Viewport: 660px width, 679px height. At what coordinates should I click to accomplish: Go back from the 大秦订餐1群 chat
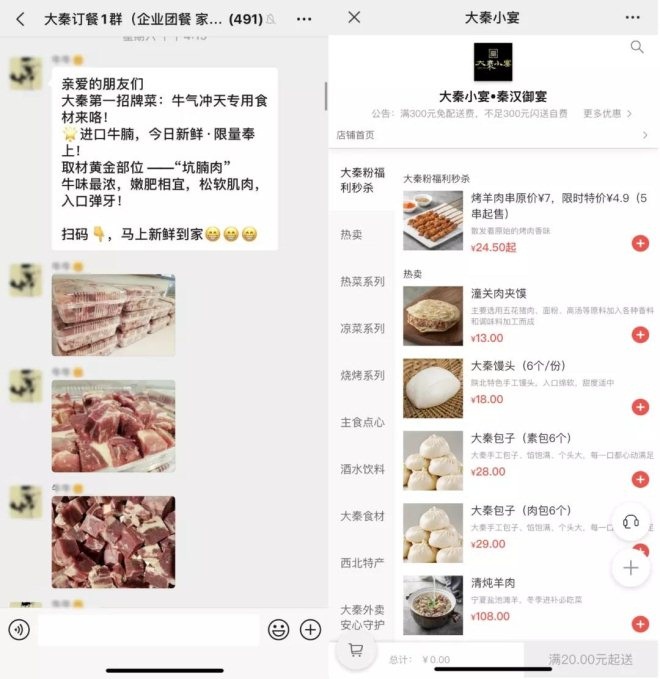tap(20, 18)
